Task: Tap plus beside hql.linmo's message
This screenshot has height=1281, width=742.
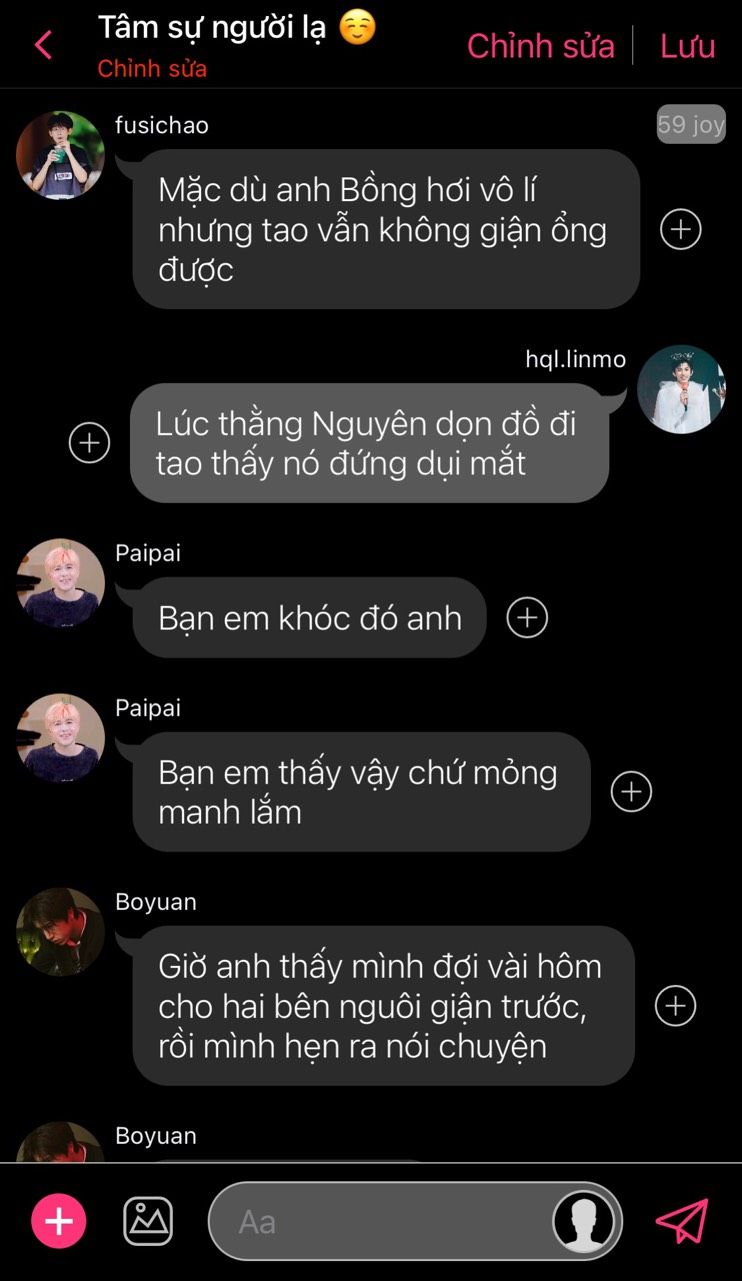Action: (89, 442)
